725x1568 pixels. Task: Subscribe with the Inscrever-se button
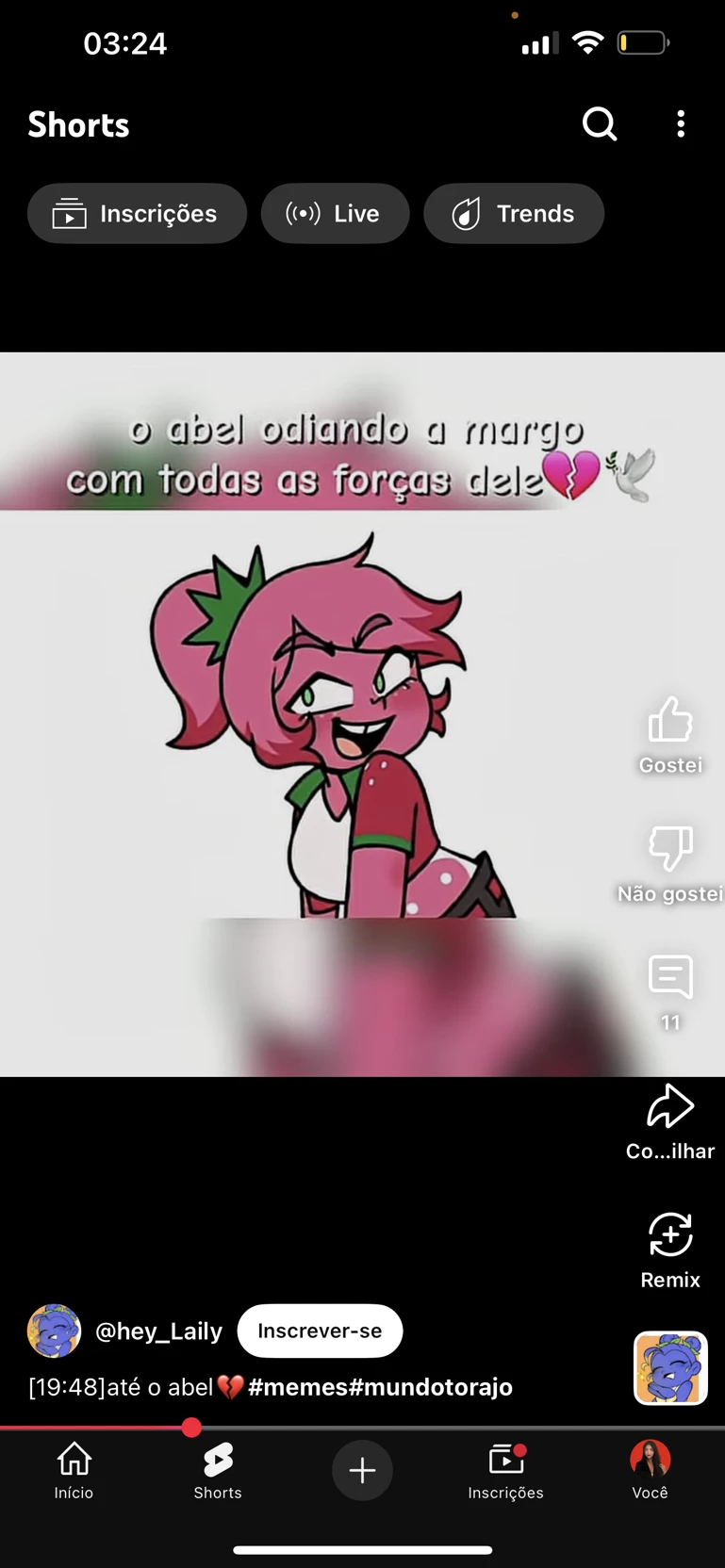pyautogui.click(x=320, y=1331)
